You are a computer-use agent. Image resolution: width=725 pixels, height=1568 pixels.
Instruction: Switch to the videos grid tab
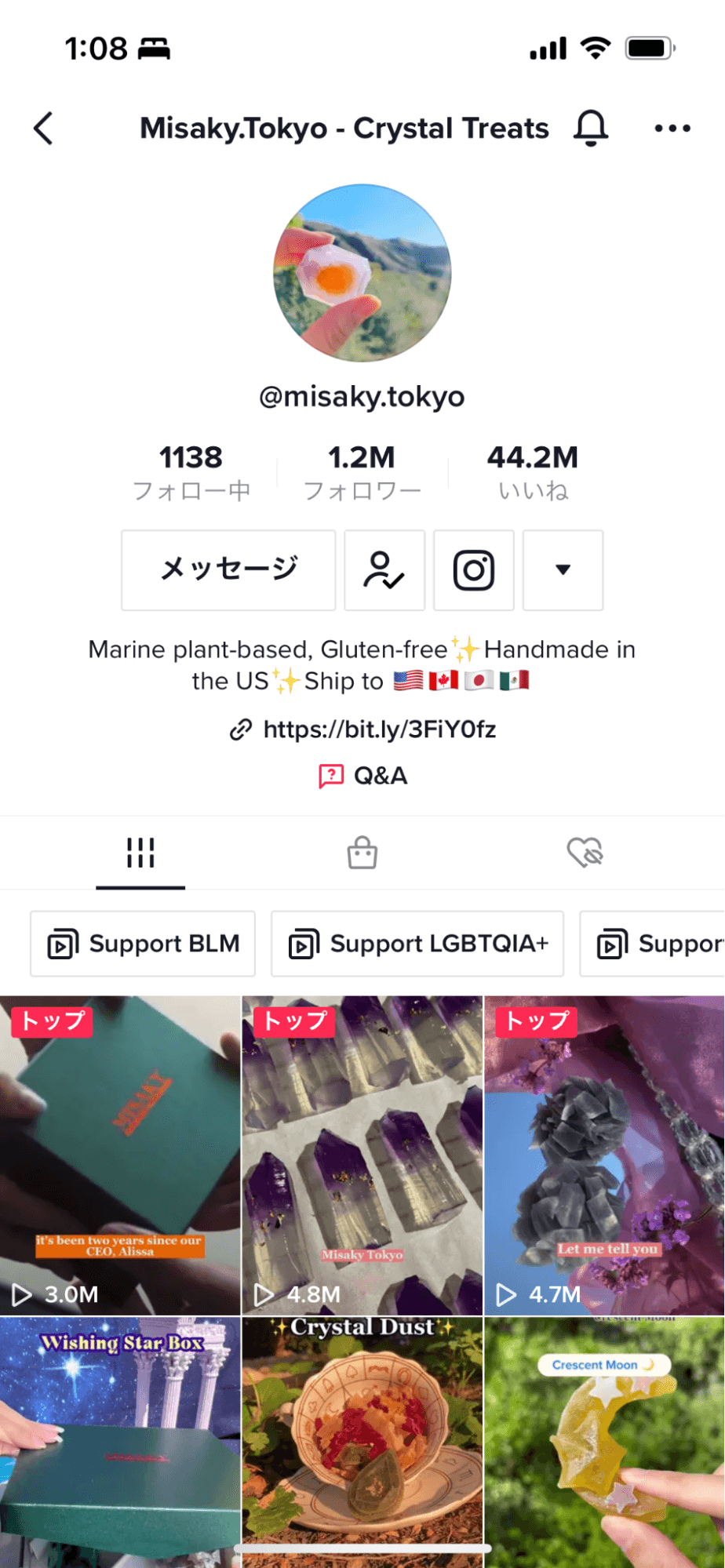coord(140,853)
